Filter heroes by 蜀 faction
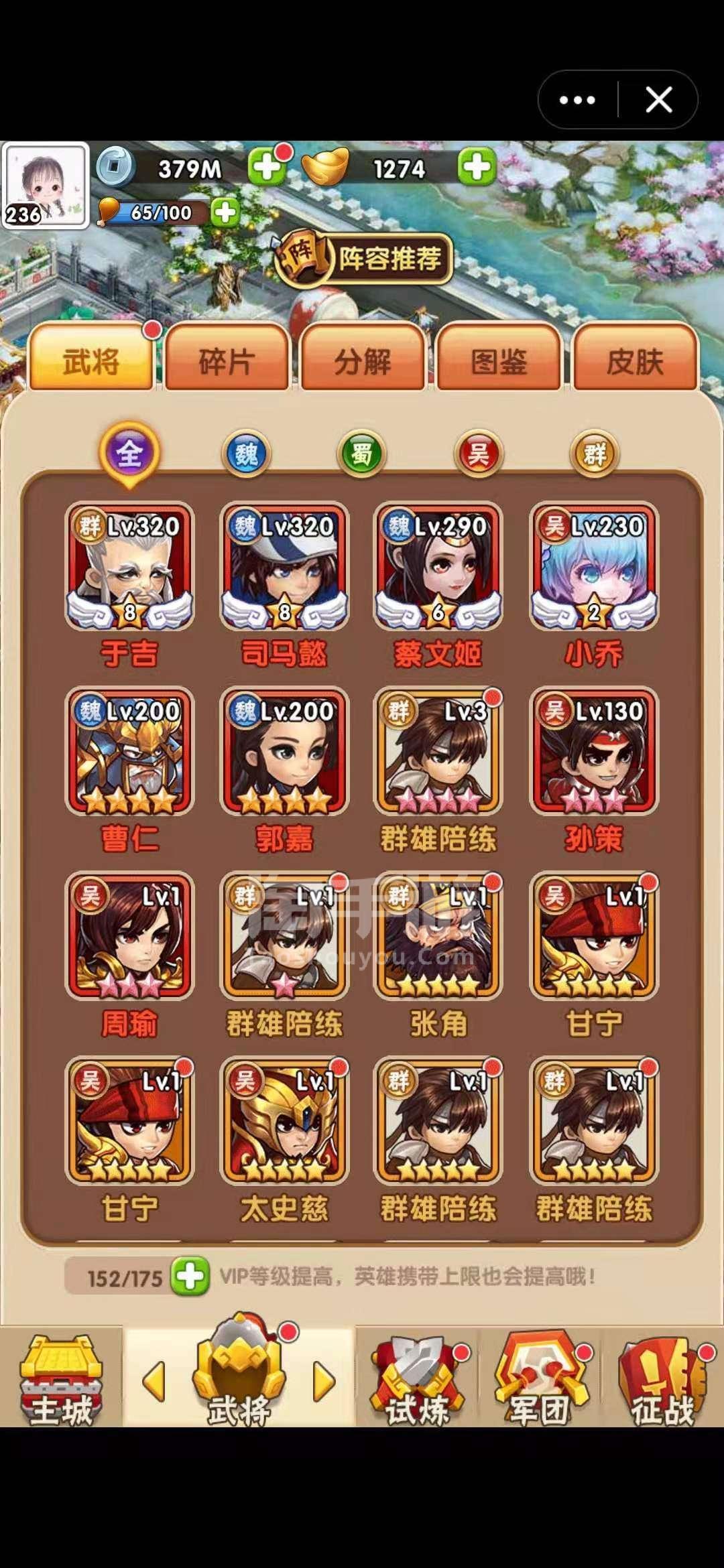The height and width of the screenshot is (1568, 724). [361, 454]
